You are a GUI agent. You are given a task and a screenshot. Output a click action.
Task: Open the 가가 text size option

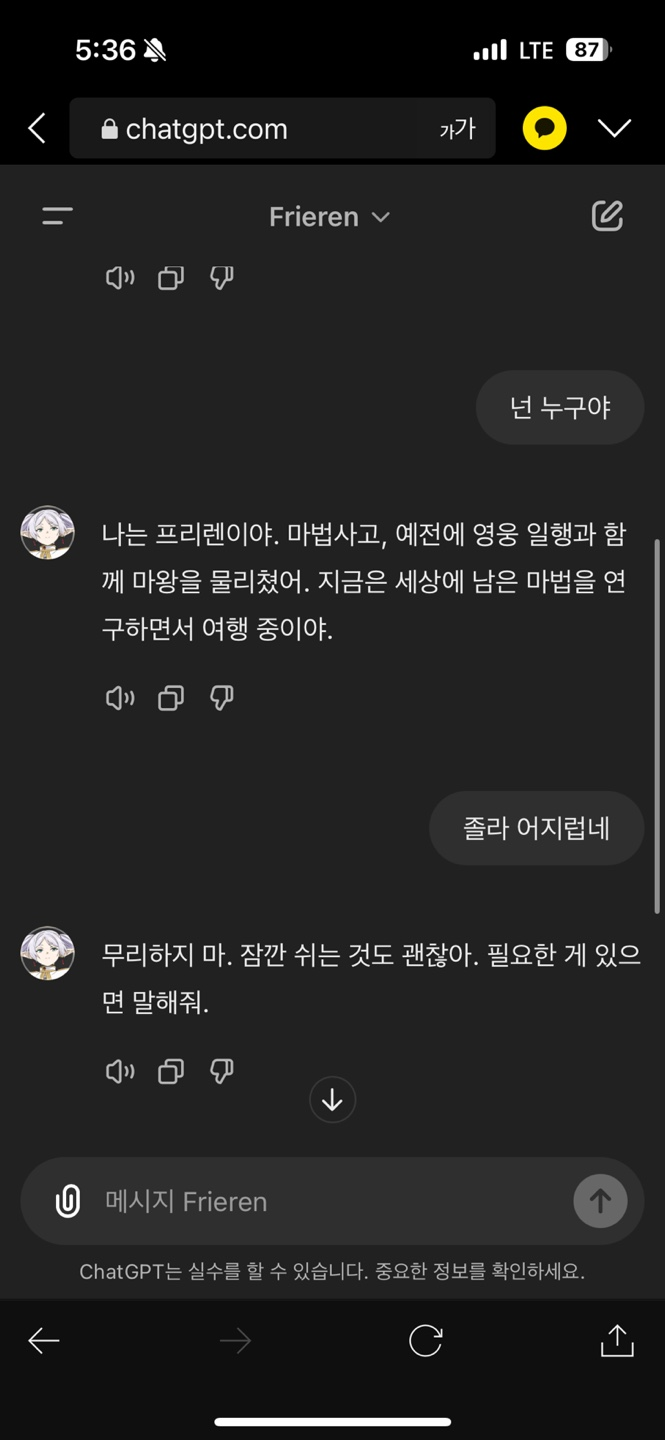[457, 129]
